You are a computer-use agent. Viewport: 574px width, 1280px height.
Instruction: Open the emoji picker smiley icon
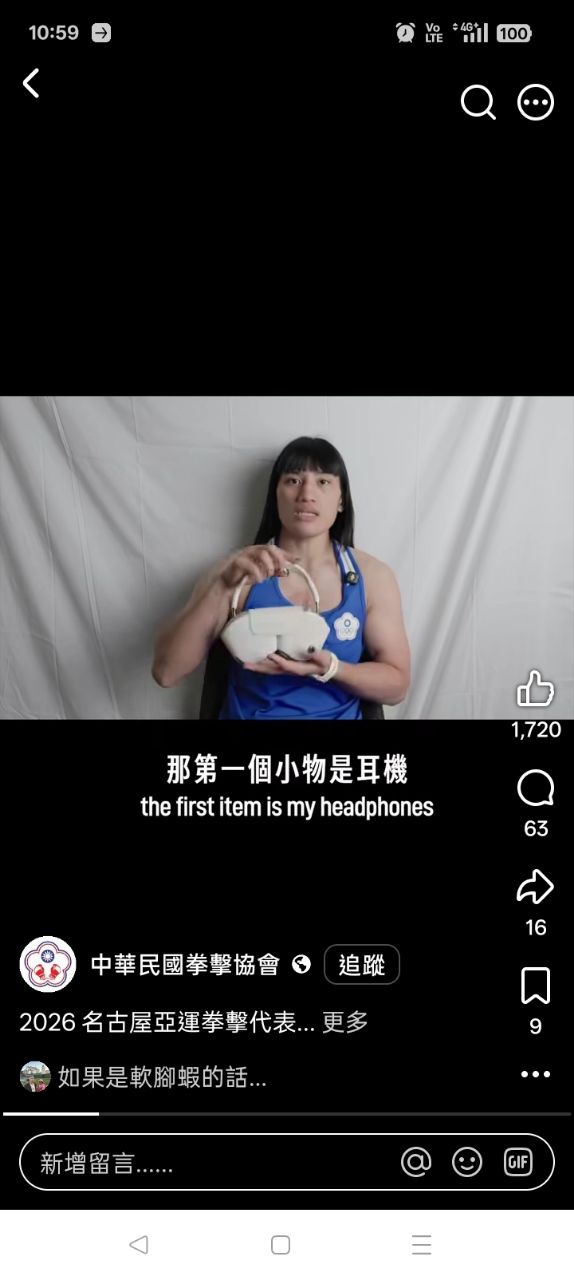click(x=467, y=1162)
